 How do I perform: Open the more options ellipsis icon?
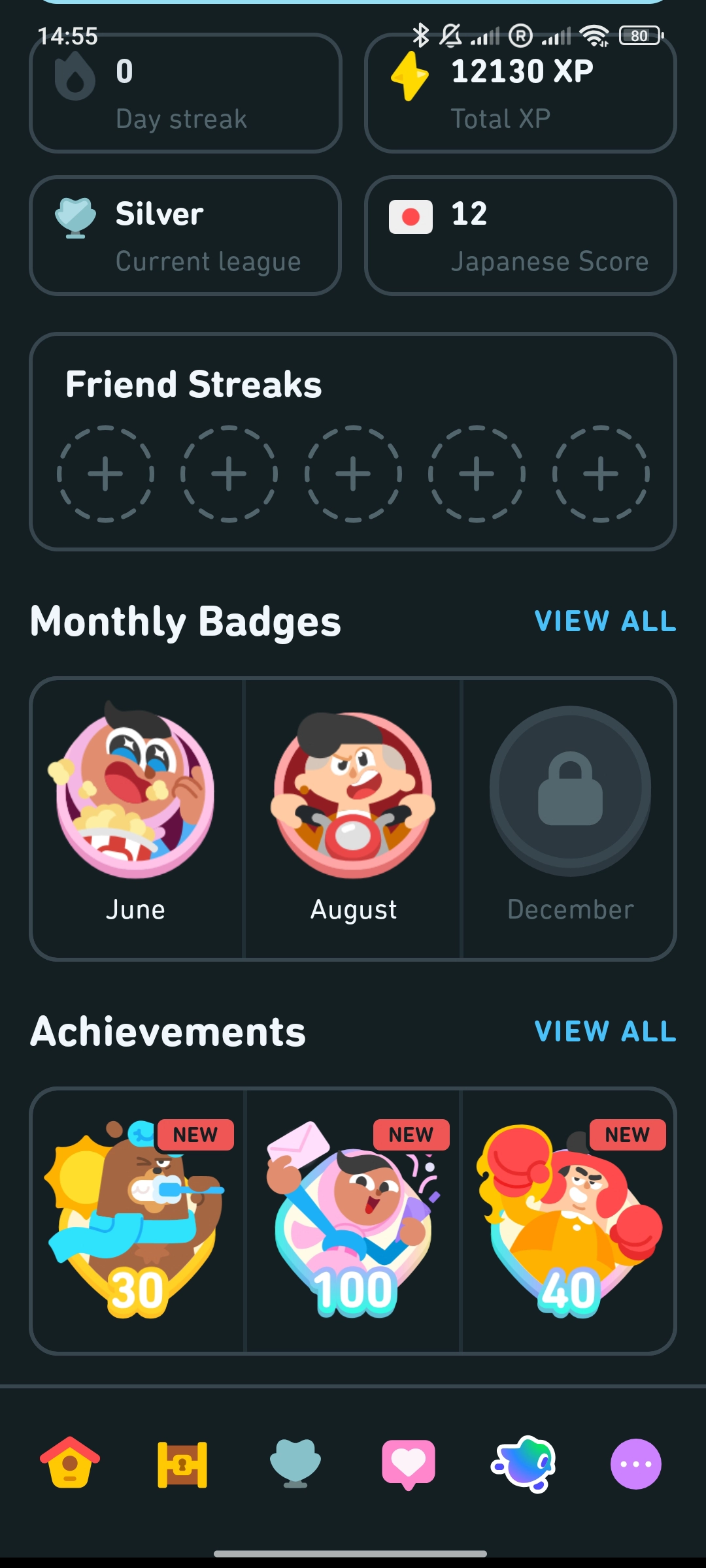tap(635, 1465)
